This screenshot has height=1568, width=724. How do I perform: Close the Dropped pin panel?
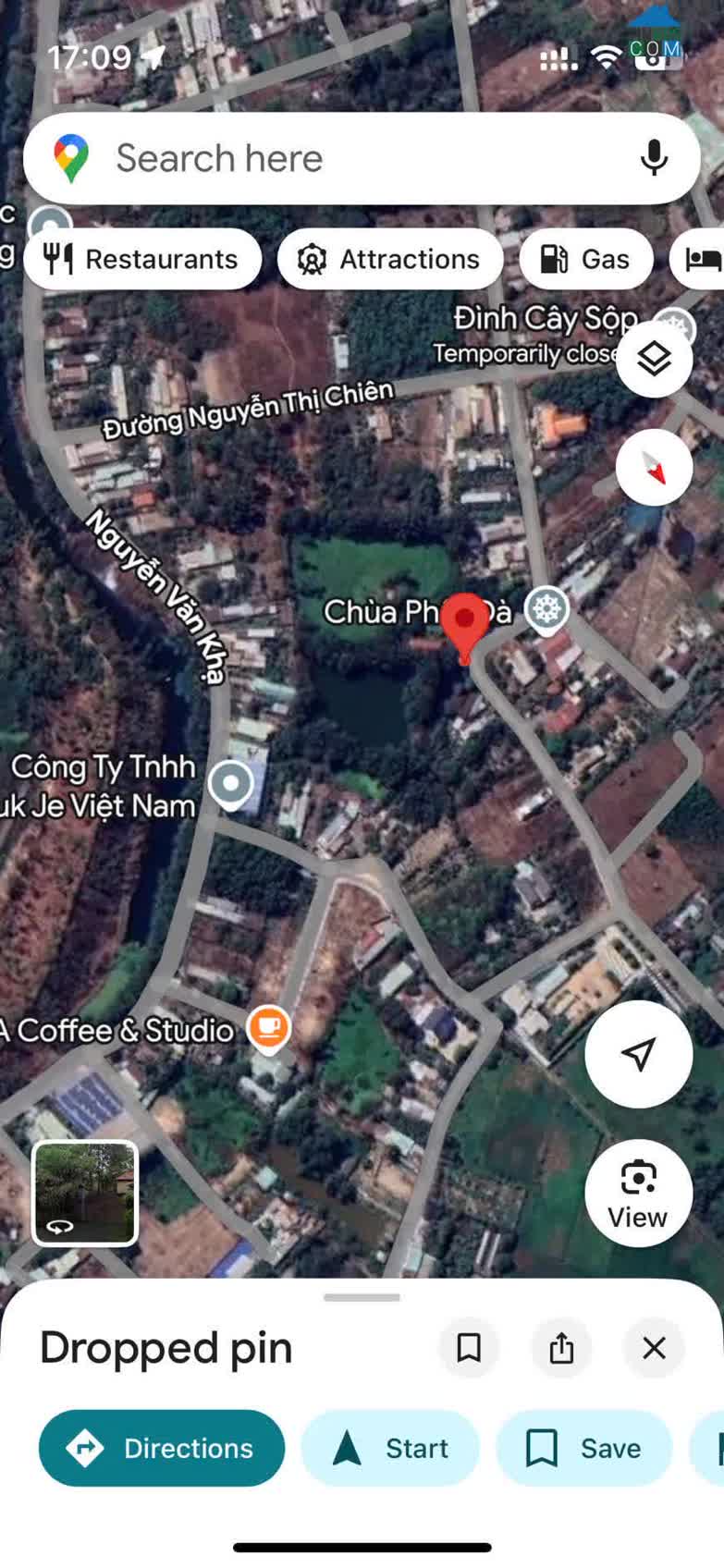(654, 1348)
